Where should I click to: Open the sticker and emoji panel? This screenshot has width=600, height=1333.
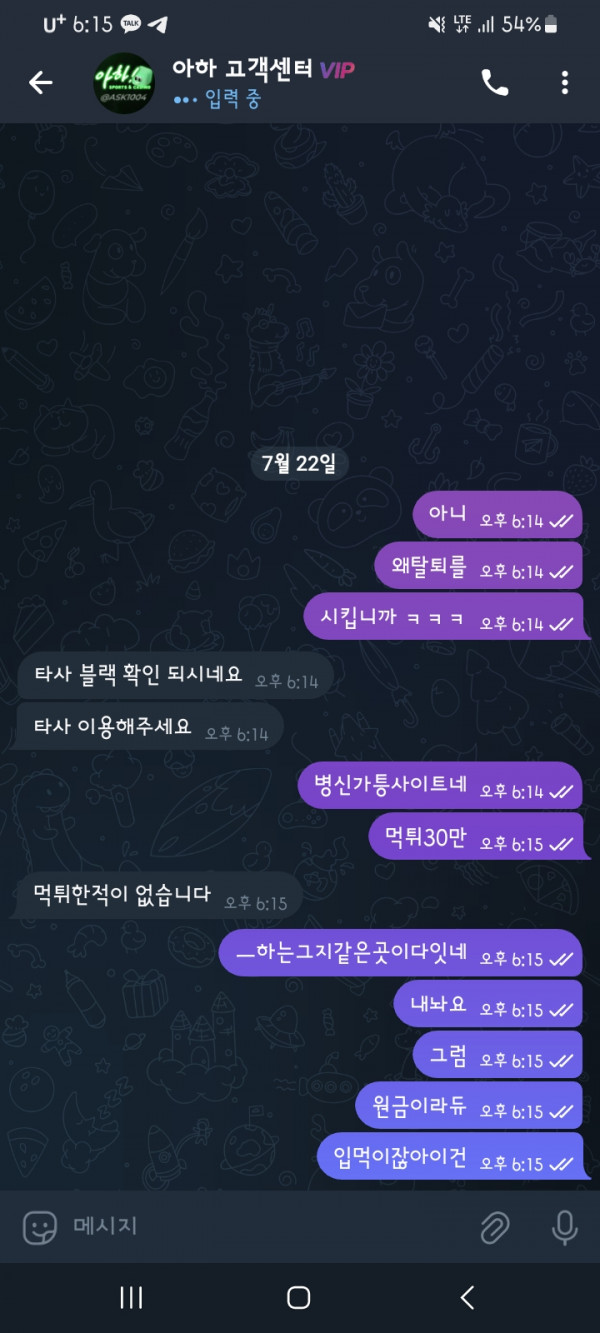pyautogui.click(x=40, y=1226)
